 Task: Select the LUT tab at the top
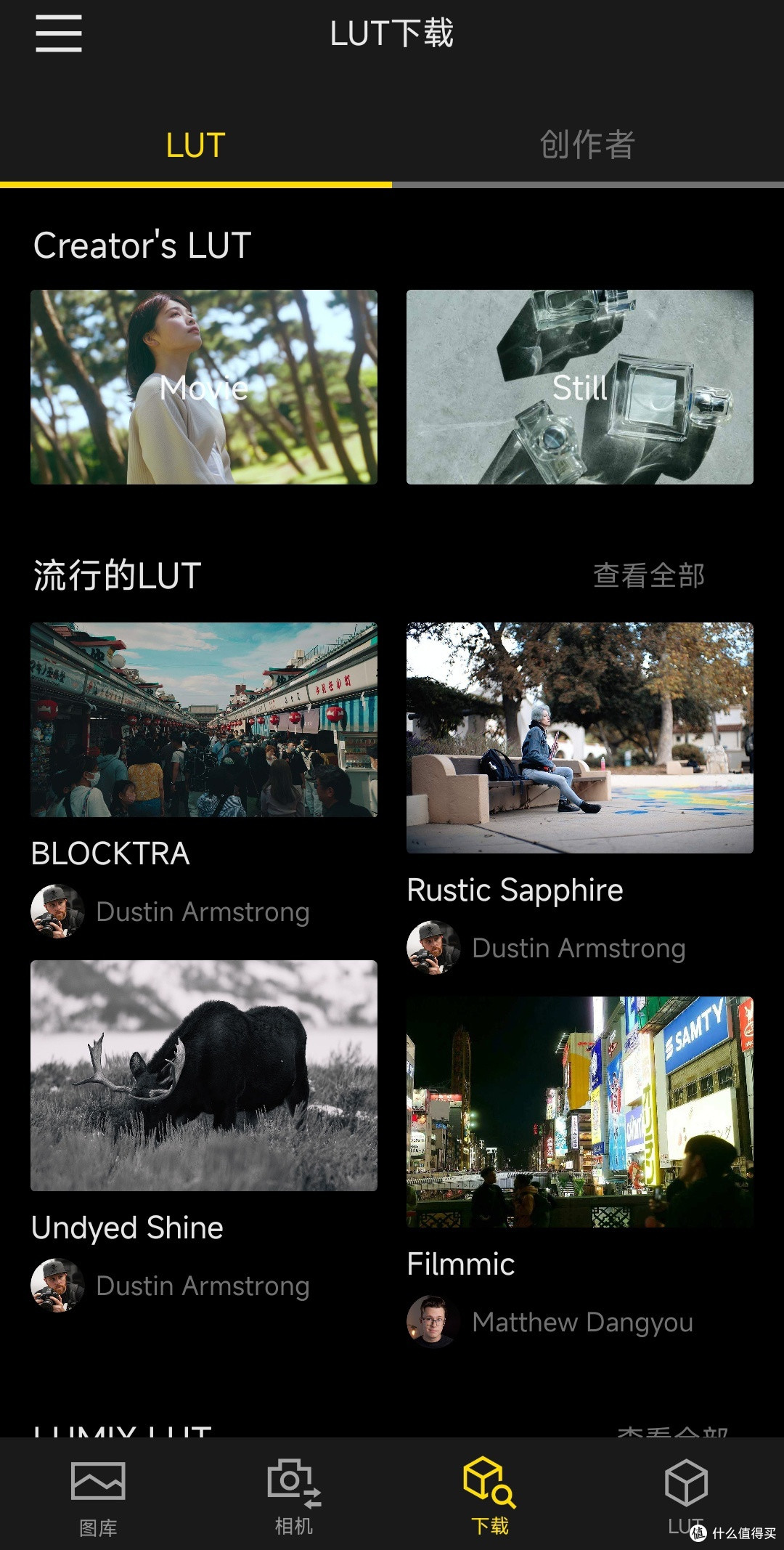click(195, 145)
